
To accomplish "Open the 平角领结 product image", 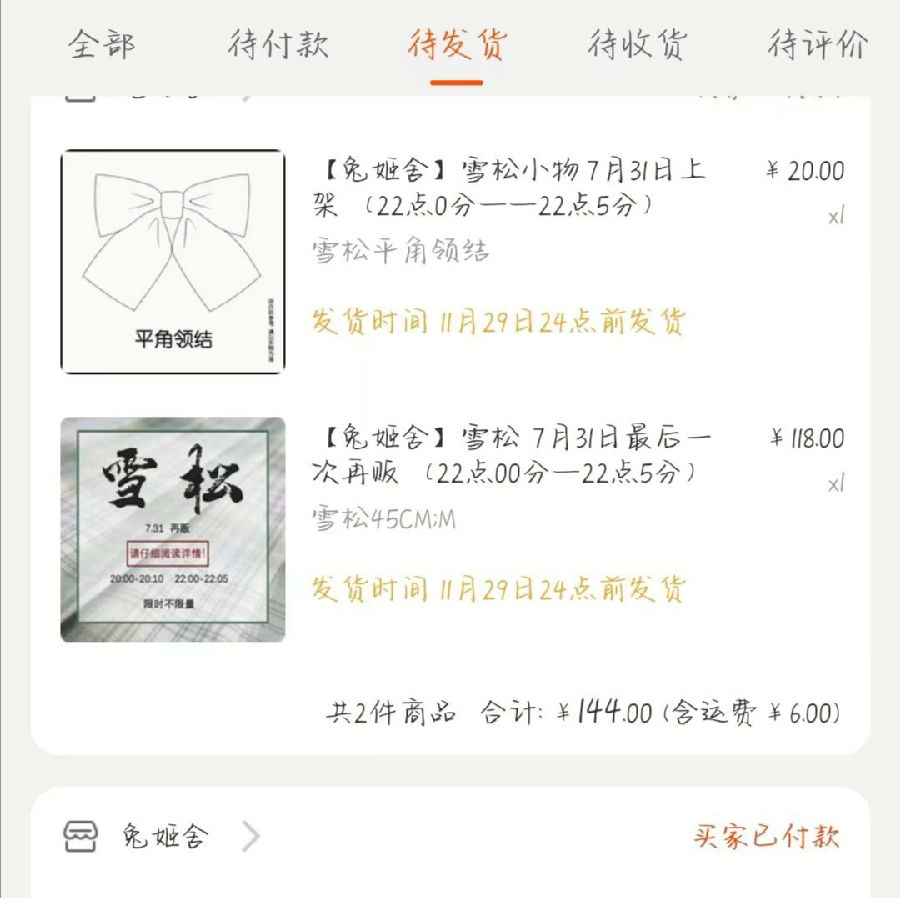I will [x=172, y=262].
